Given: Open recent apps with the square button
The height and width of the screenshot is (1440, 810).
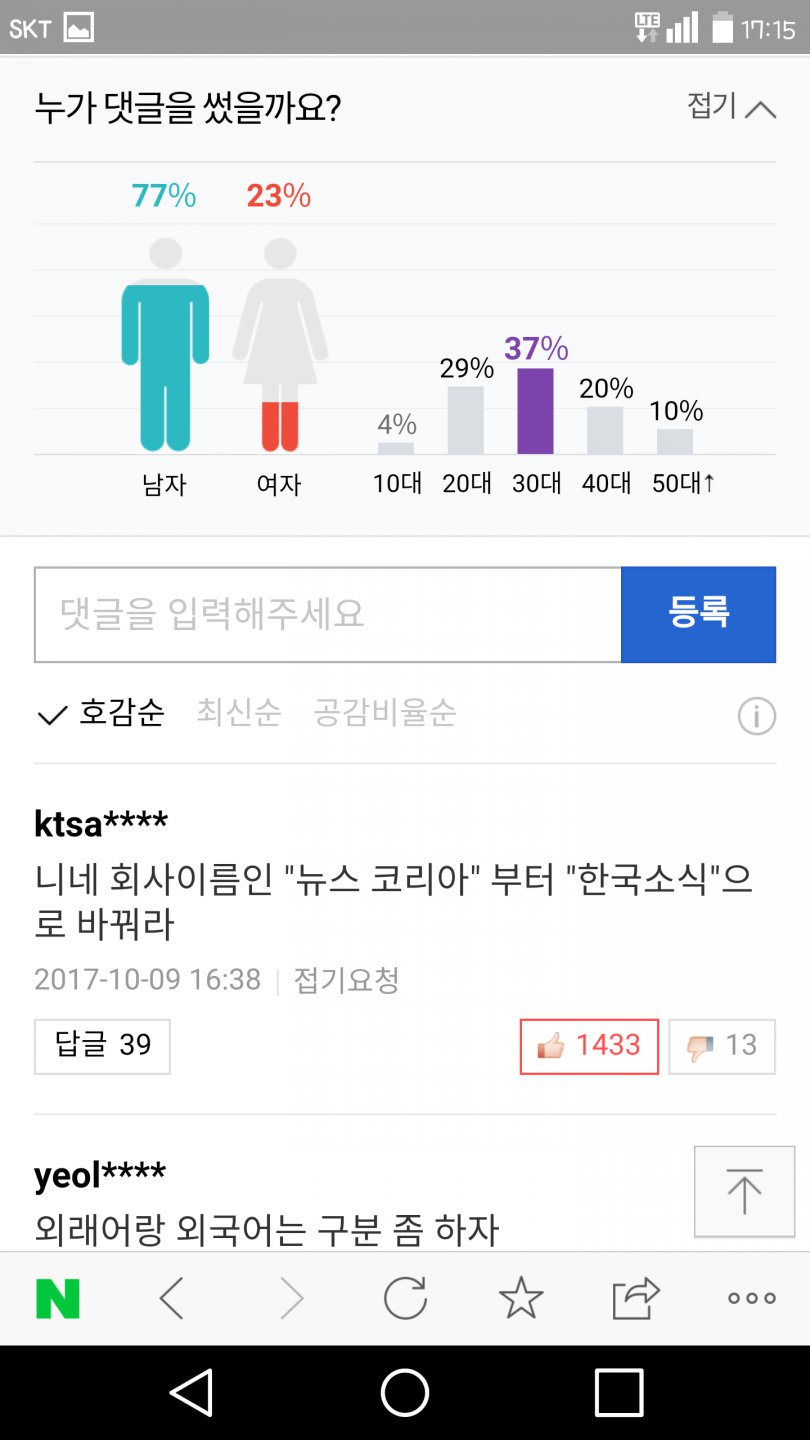Looking at the screenshot, I should 619,1392.
